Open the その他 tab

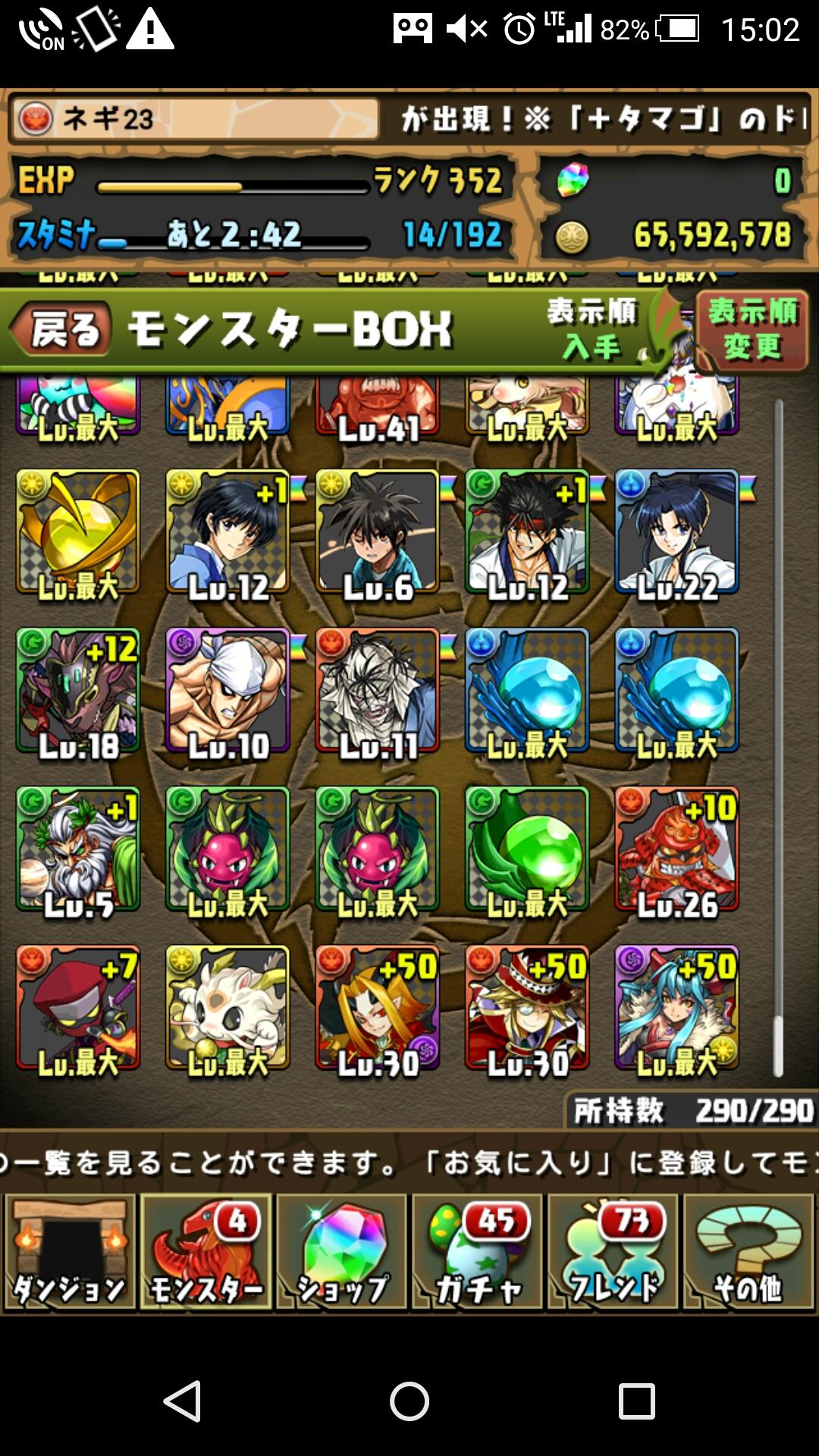click(748, 1252)
